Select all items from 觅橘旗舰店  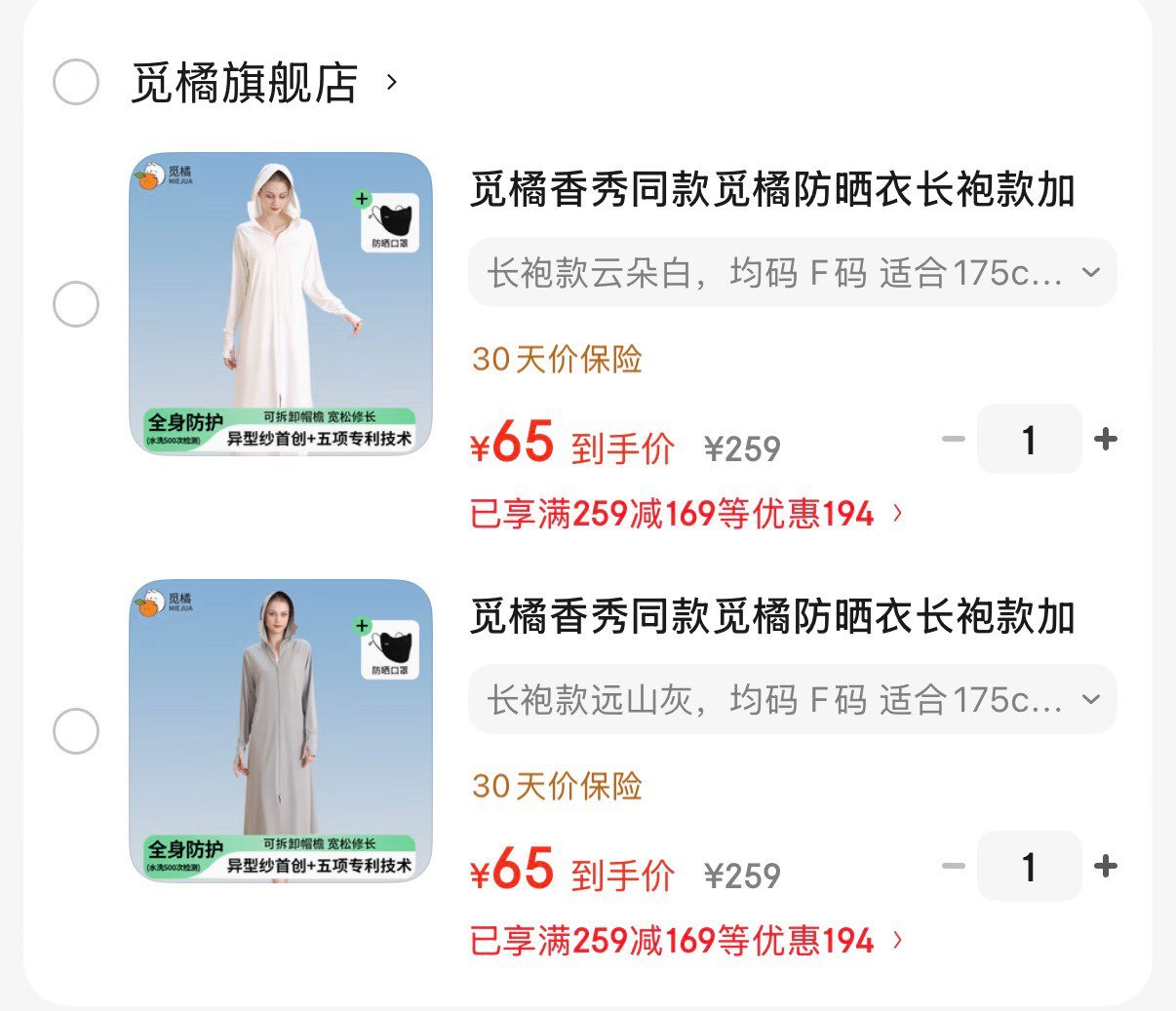click(x=76, y=82)
